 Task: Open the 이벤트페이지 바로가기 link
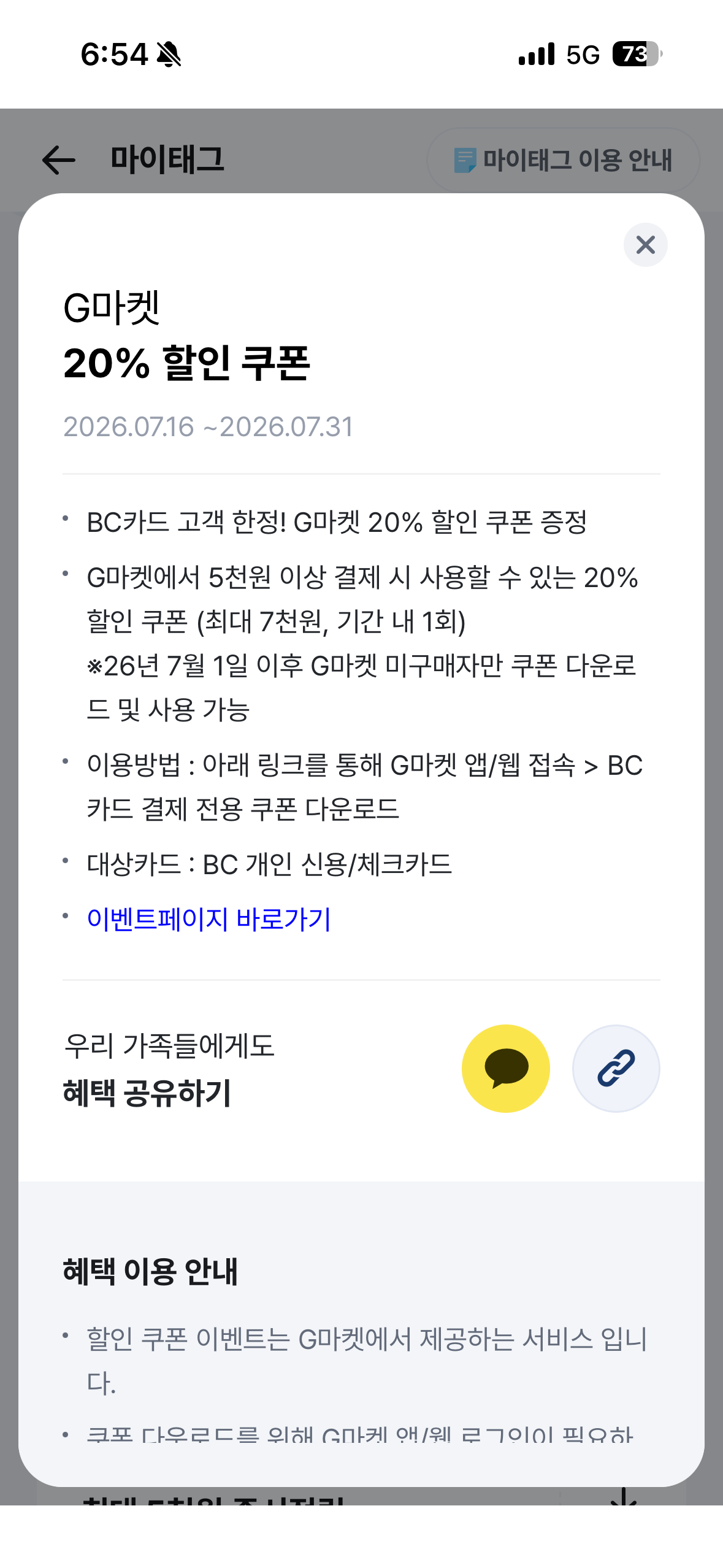coord(209,919)
